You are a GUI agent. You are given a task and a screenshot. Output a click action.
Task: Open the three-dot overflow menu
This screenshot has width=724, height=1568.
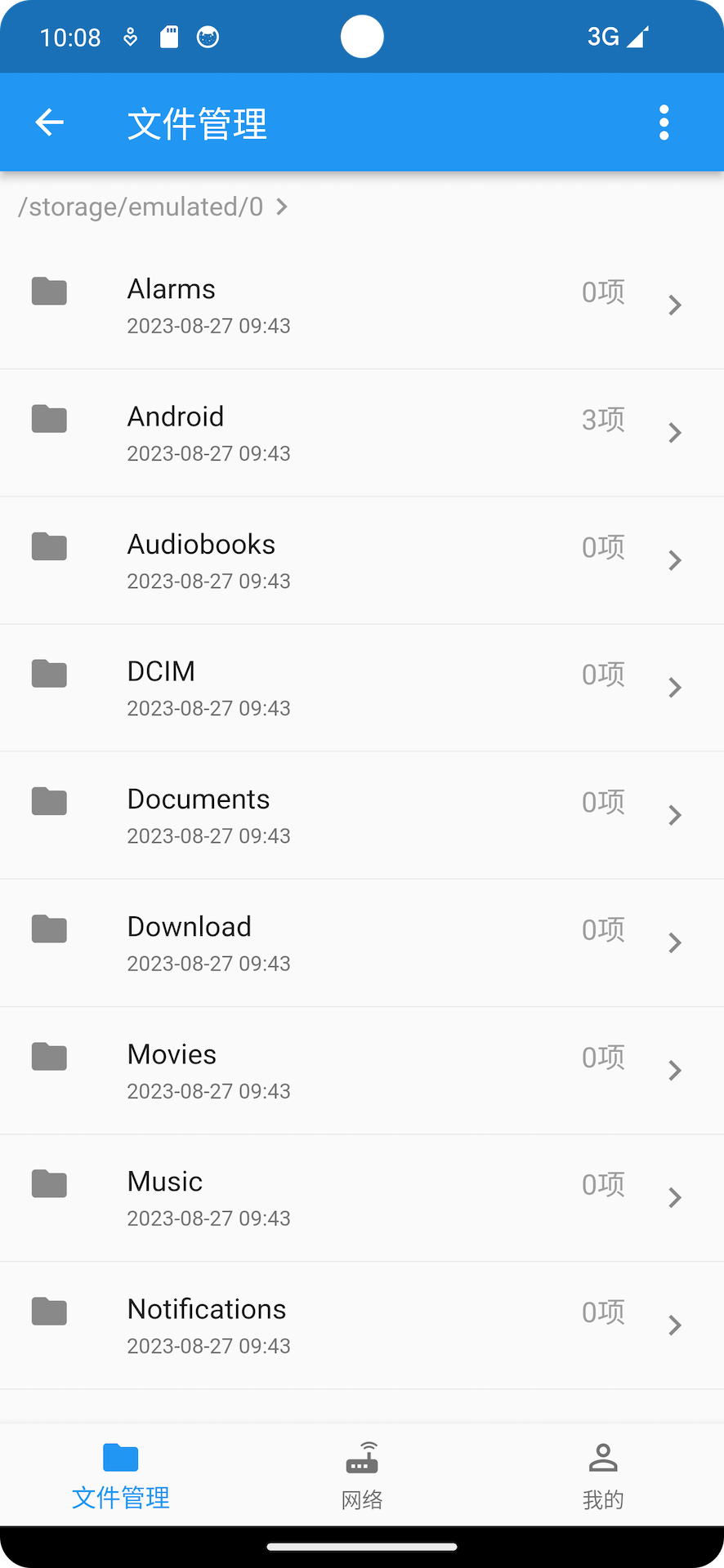tap(664, 122)
